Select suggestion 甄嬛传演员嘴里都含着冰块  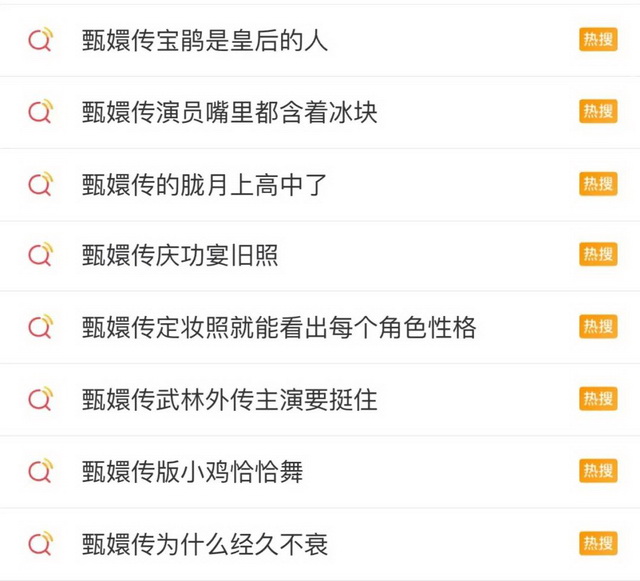(230, 113)
